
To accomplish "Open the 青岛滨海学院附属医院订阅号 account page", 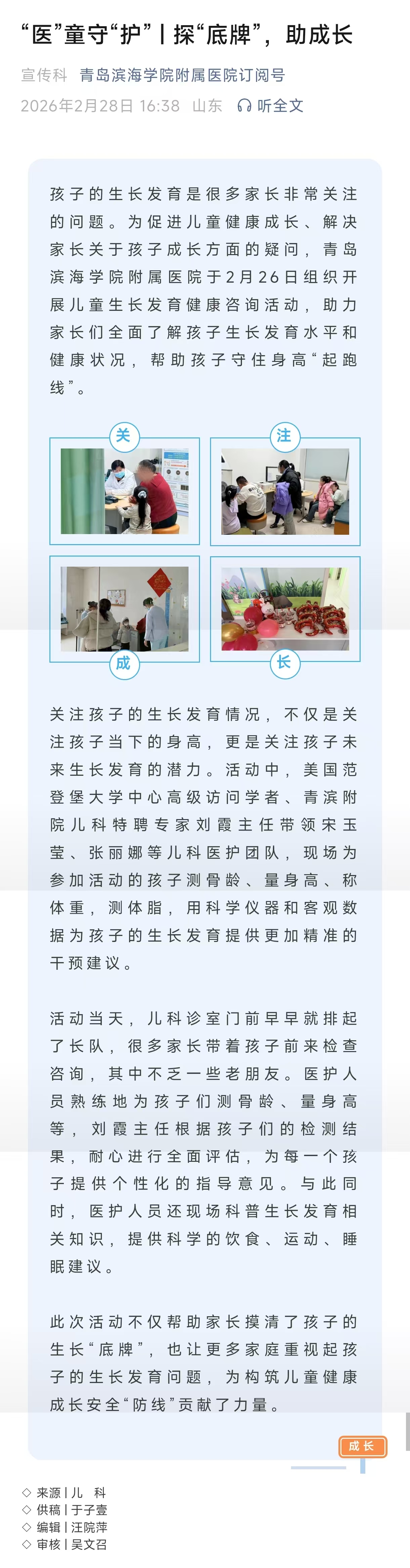I will click(x=182, y=75).
